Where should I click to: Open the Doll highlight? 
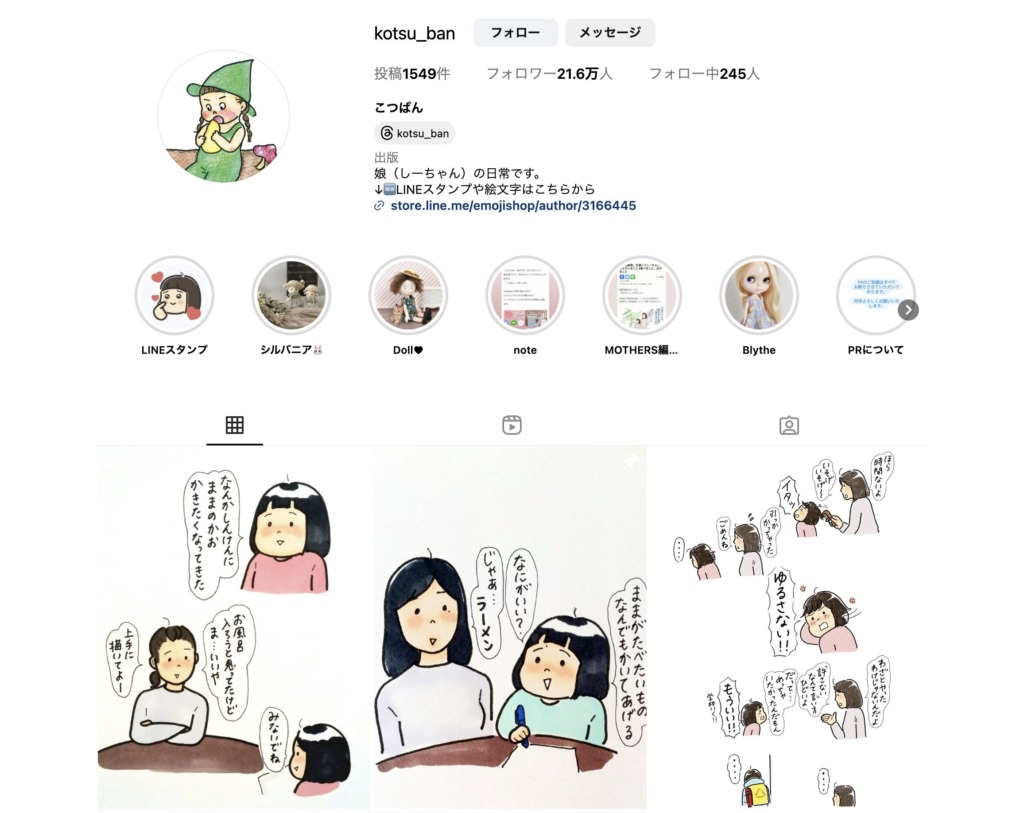[x=408, y=295]
